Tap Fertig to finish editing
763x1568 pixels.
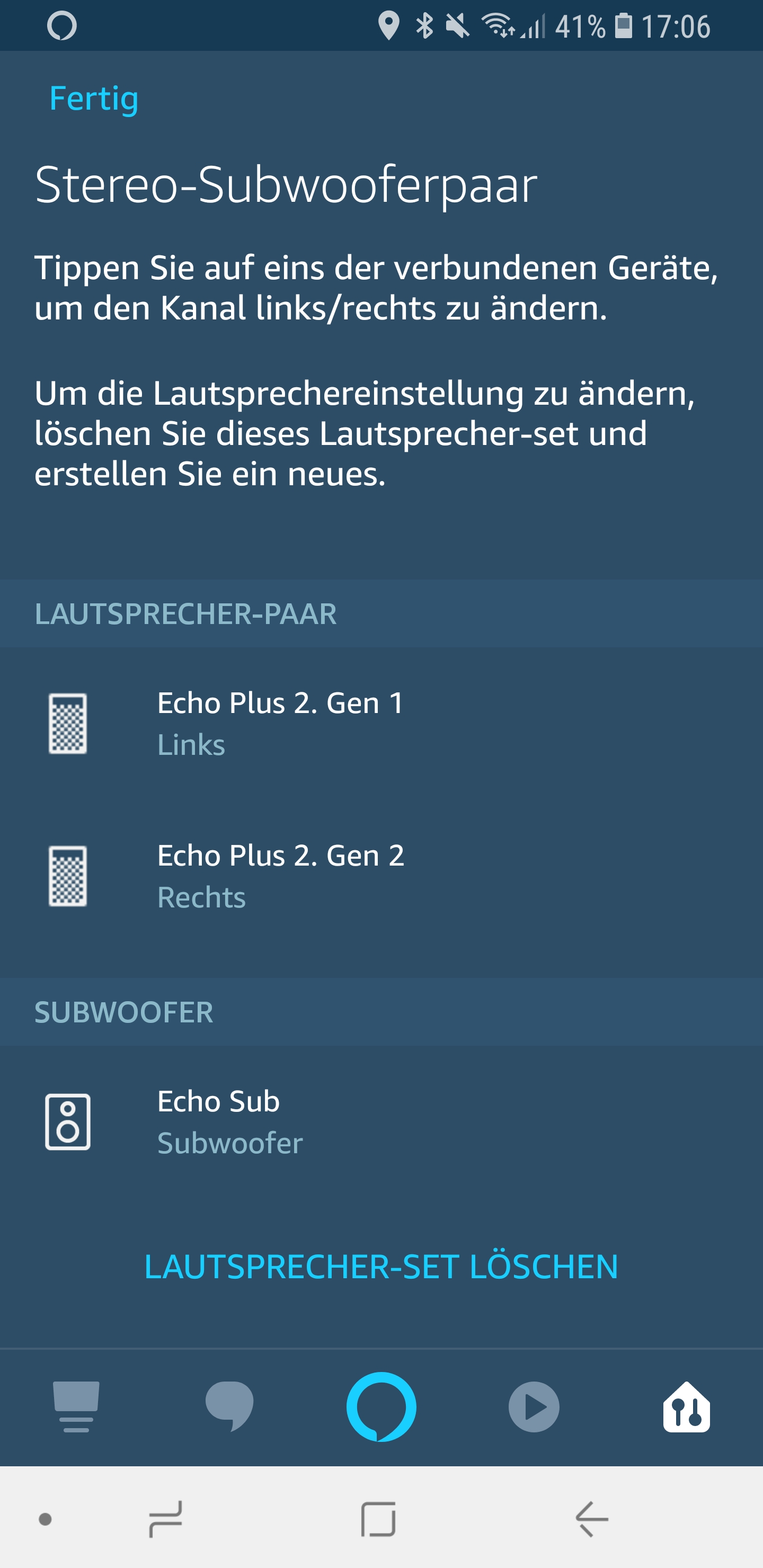click(x=94, y=99)
